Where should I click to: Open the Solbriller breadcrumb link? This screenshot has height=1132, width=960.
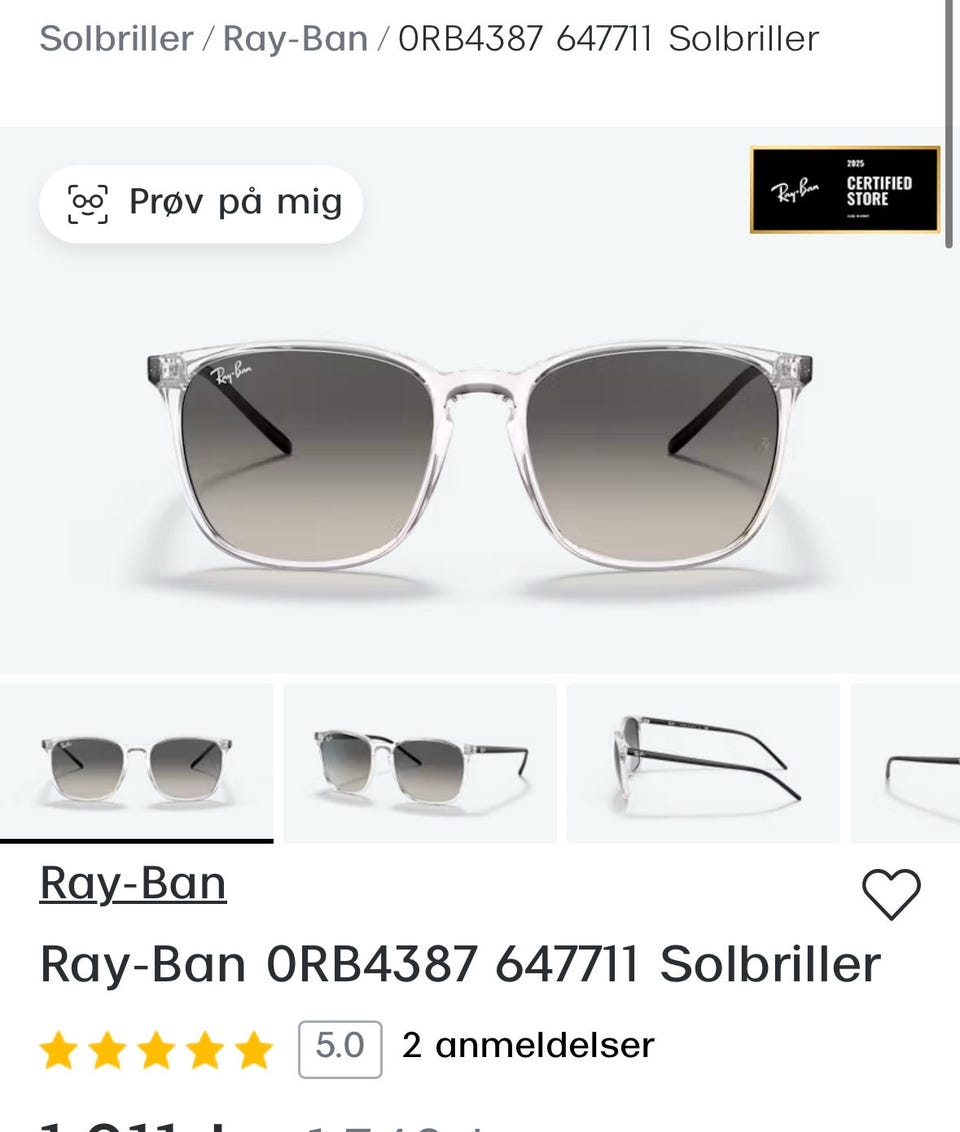click(x=116, y=39)
